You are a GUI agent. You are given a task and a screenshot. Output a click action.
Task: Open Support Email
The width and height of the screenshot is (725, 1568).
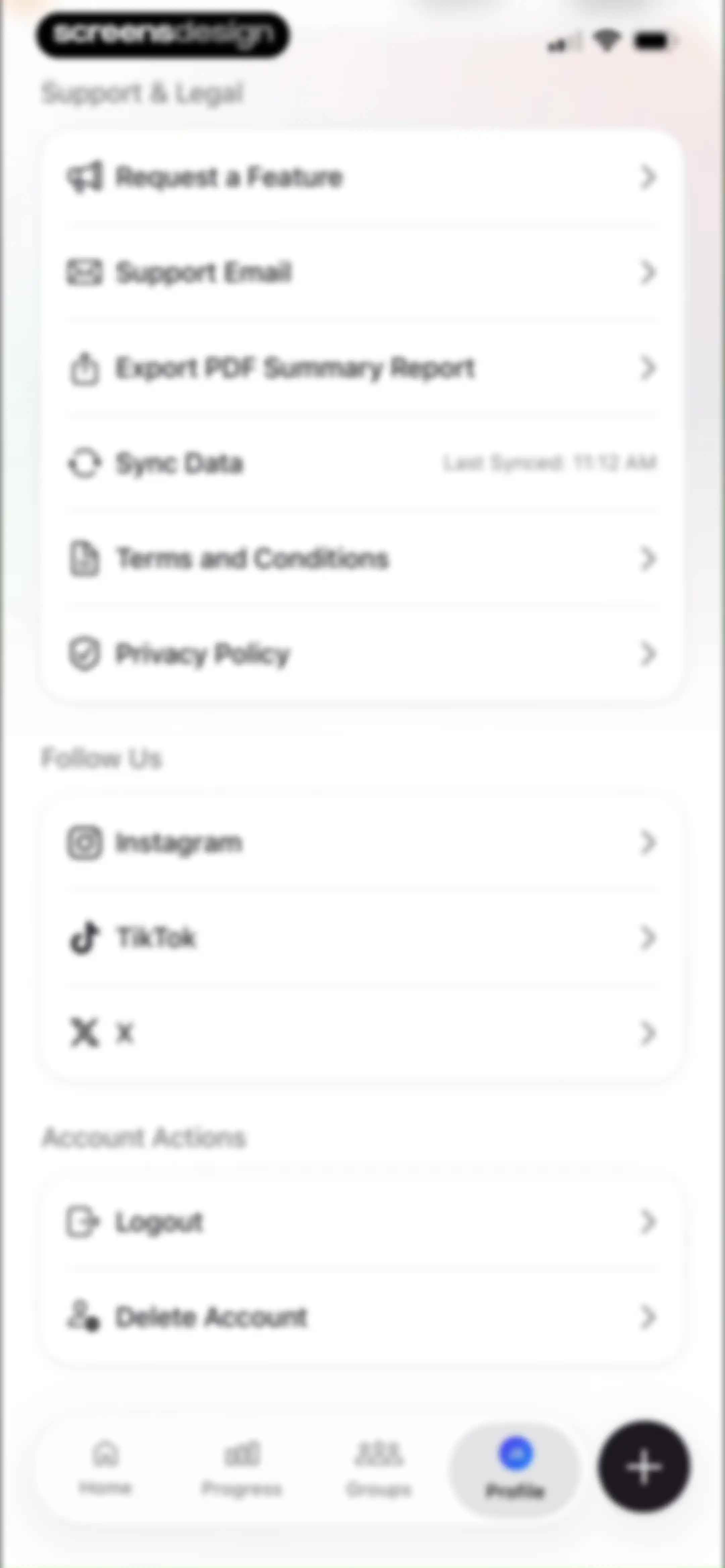point(362,272)
